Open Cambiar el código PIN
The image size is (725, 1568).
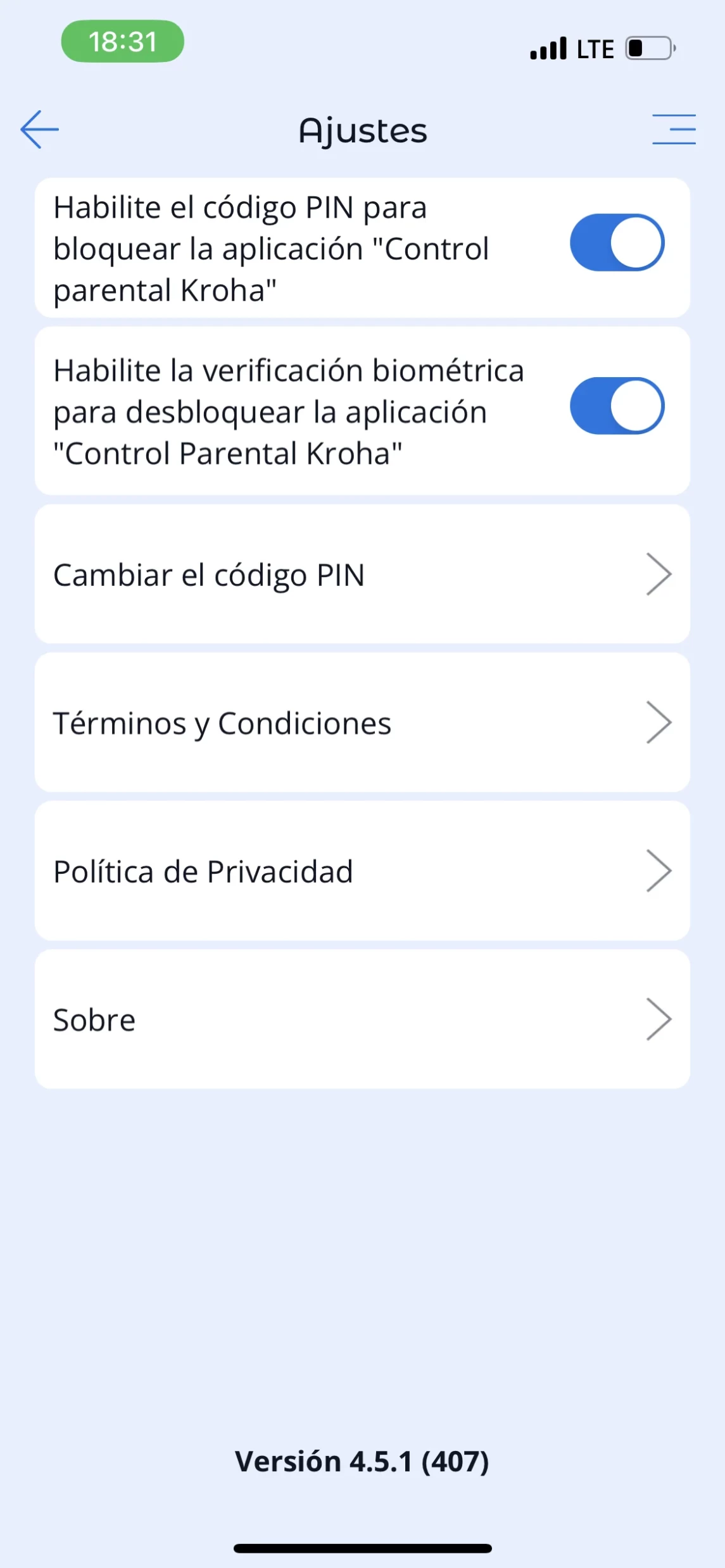[362, 575]
